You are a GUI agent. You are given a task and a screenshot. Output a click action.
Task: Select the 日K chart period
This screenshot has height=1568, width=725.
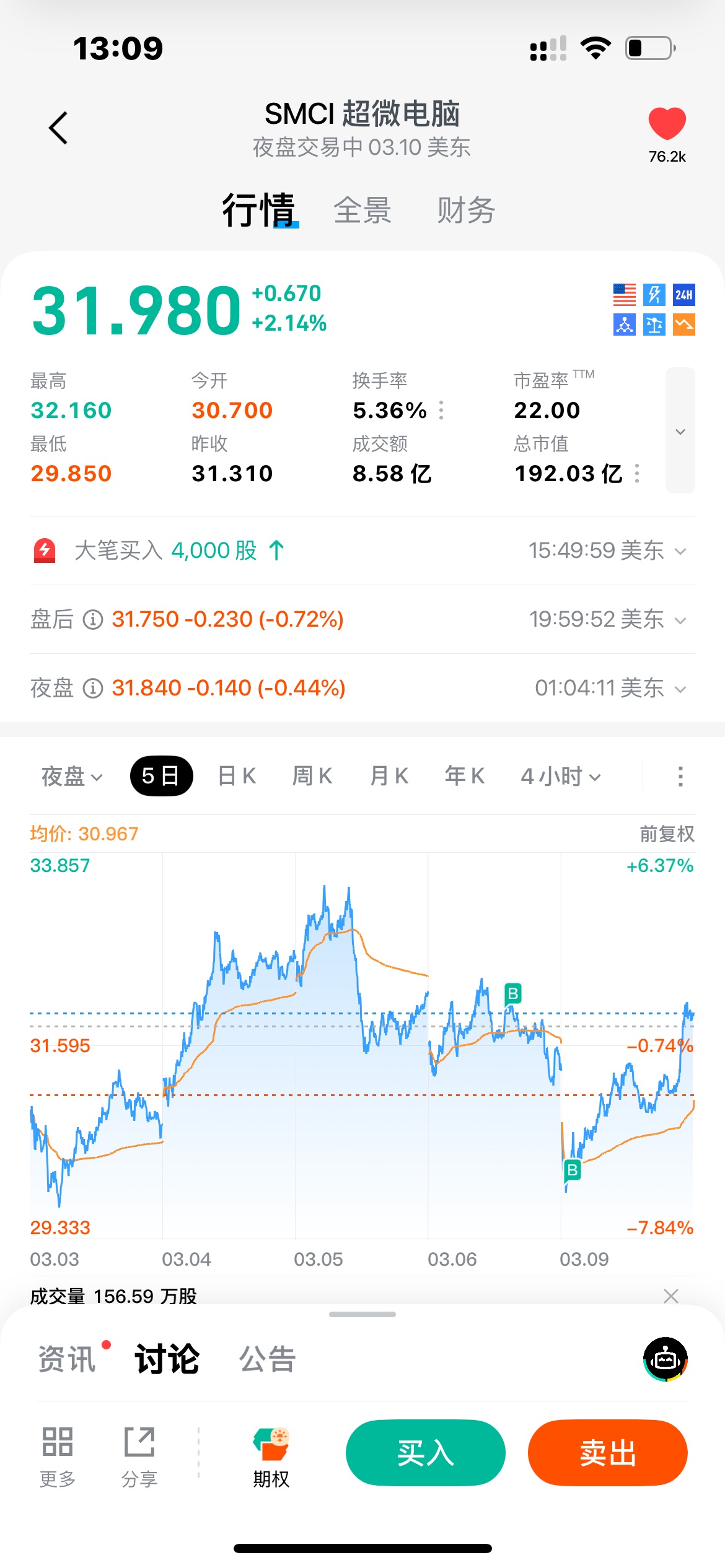click(x=237, y=776)
